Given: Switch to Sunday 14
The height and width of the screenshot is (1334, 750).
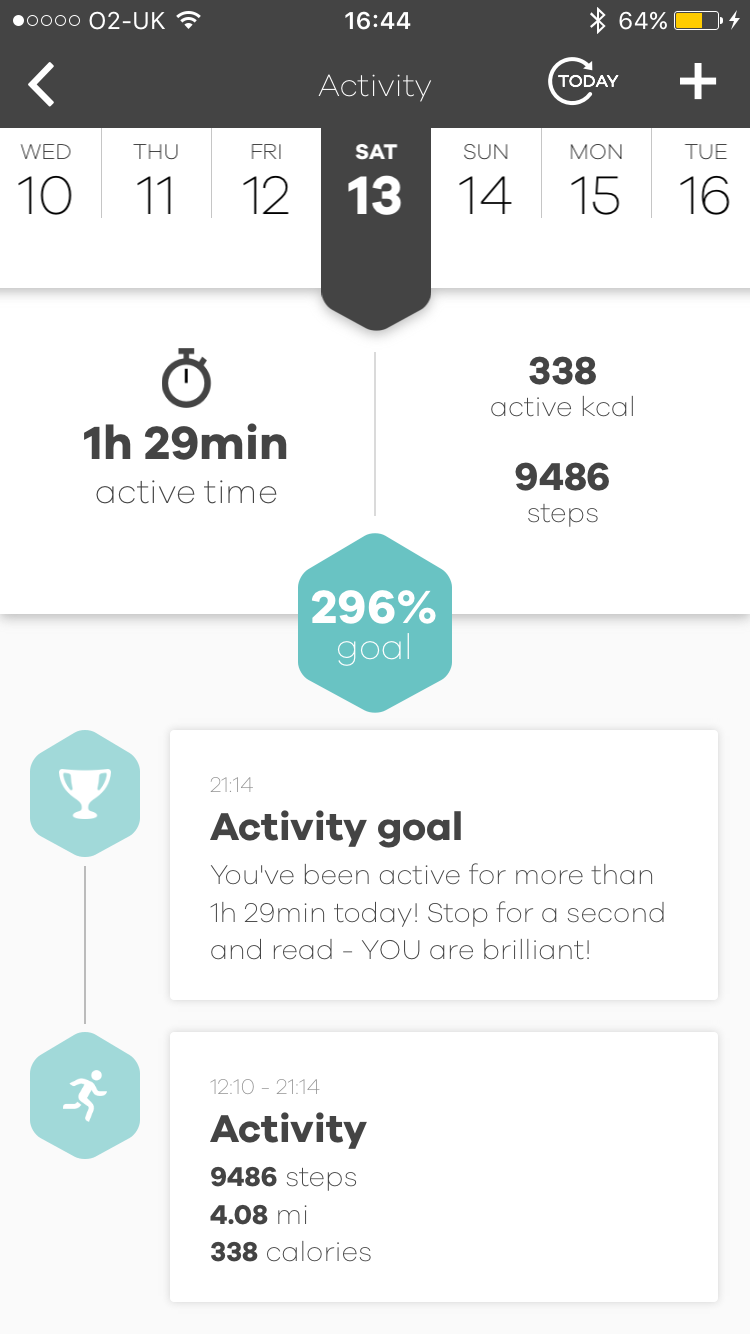Looking at the screenshot, I should pos(486,182).
